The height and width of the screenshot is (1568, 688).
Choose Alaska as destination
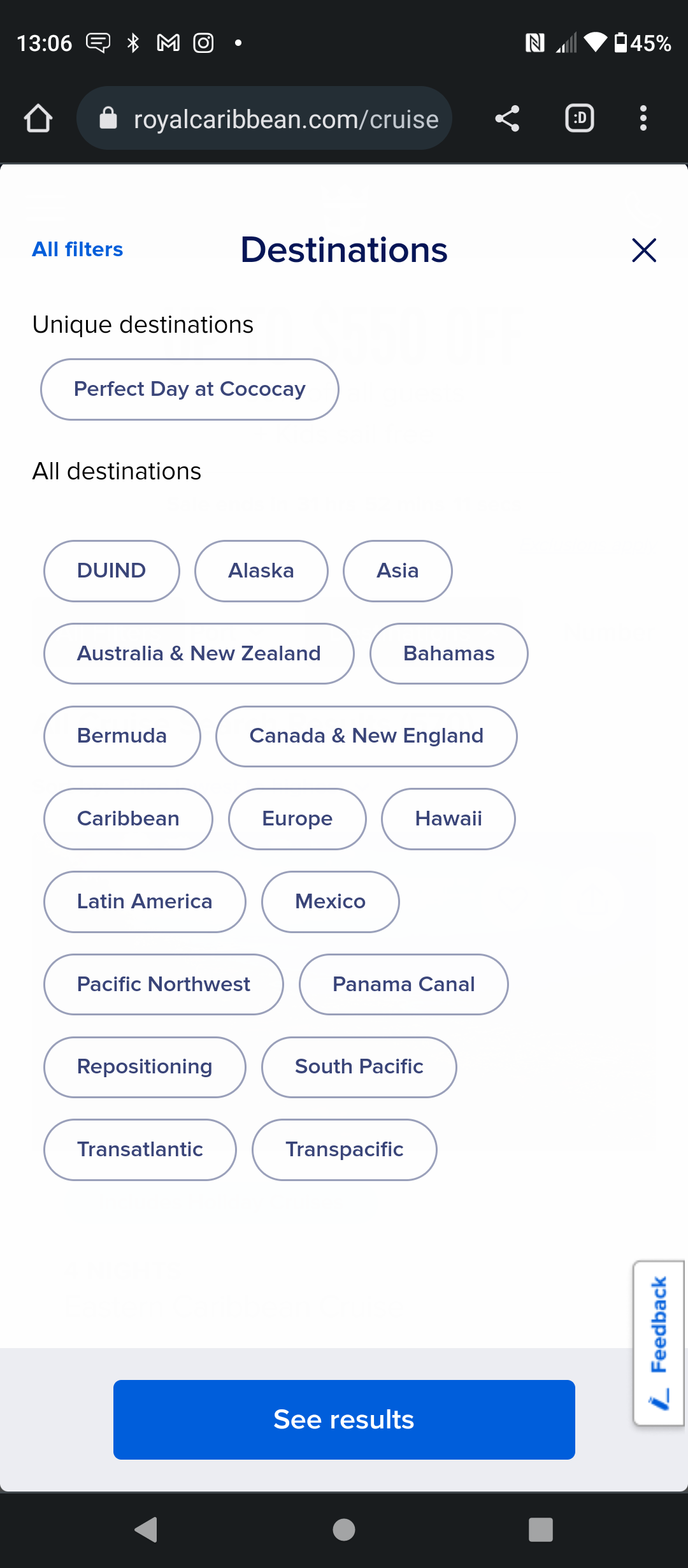pyautogui.click(x=261, y=571)
